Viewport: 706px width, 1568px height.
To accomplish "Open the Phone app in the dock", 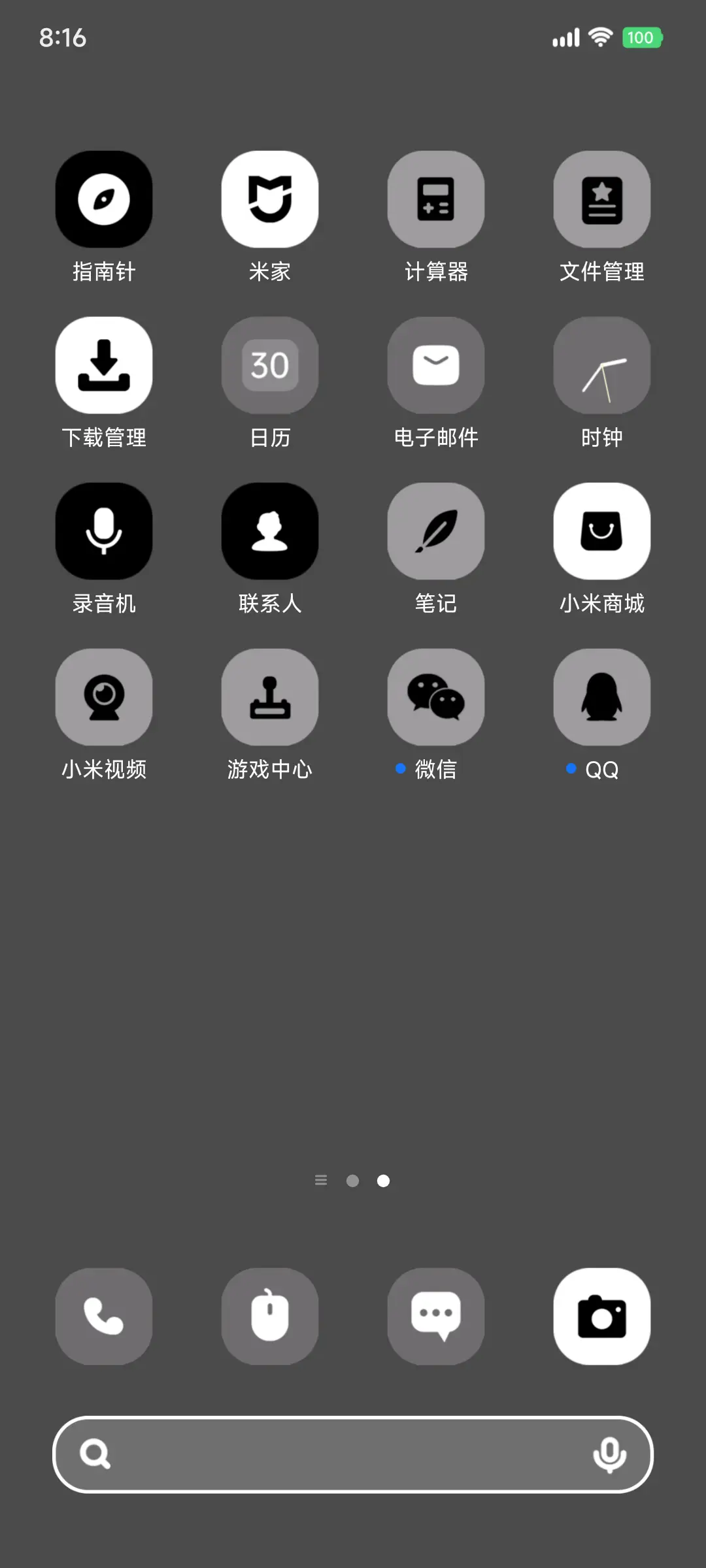I will (105, 1315).
